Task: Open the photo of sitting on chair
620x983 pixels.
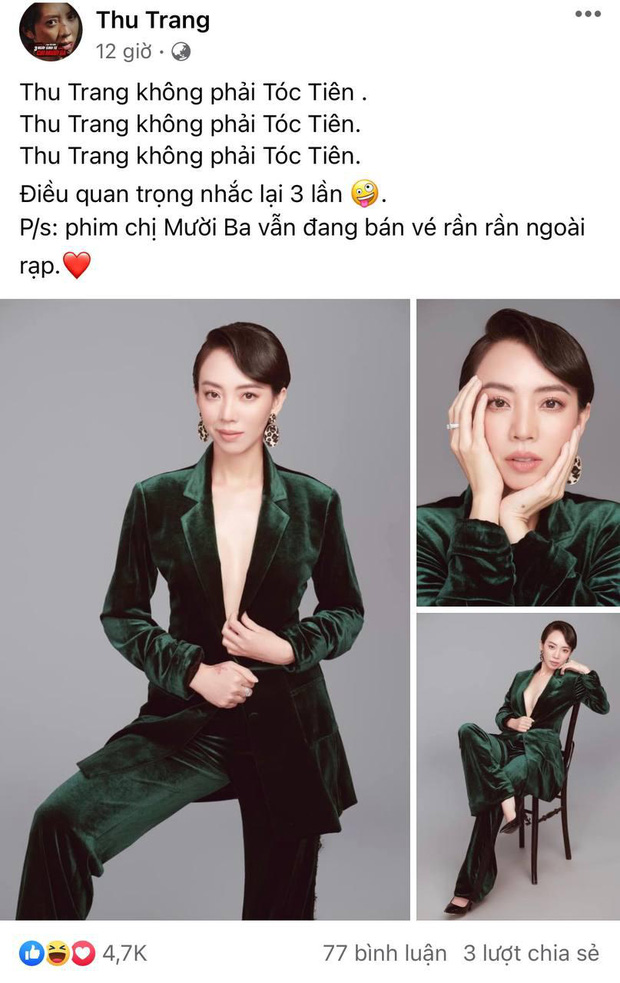Action: pyautogui.click(x=518, y=766)
